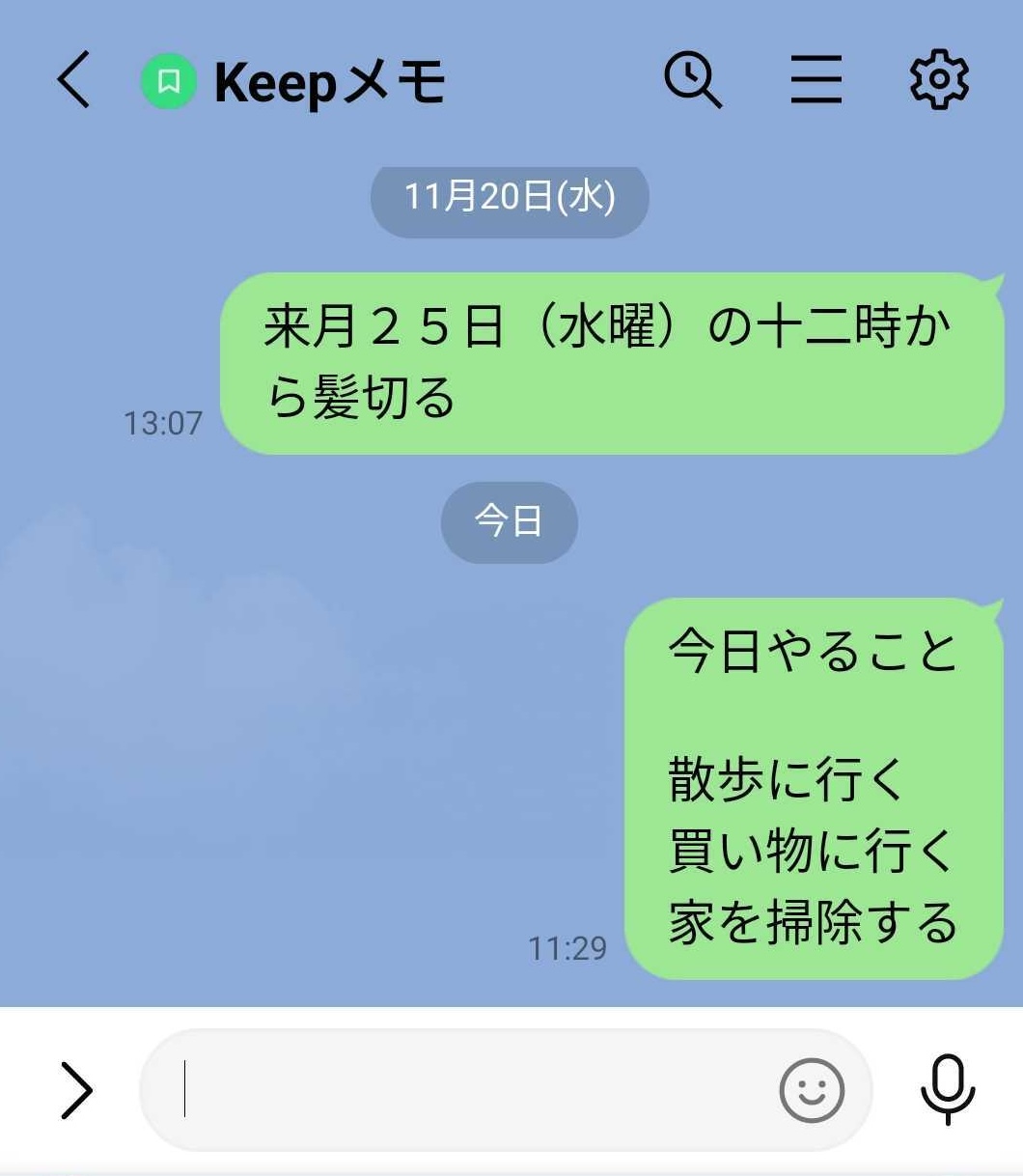Viewport: 1023px width, 1176px height.
Task: Open the chat menu via the hamburger icon
Action: click(x=816, y=81)
